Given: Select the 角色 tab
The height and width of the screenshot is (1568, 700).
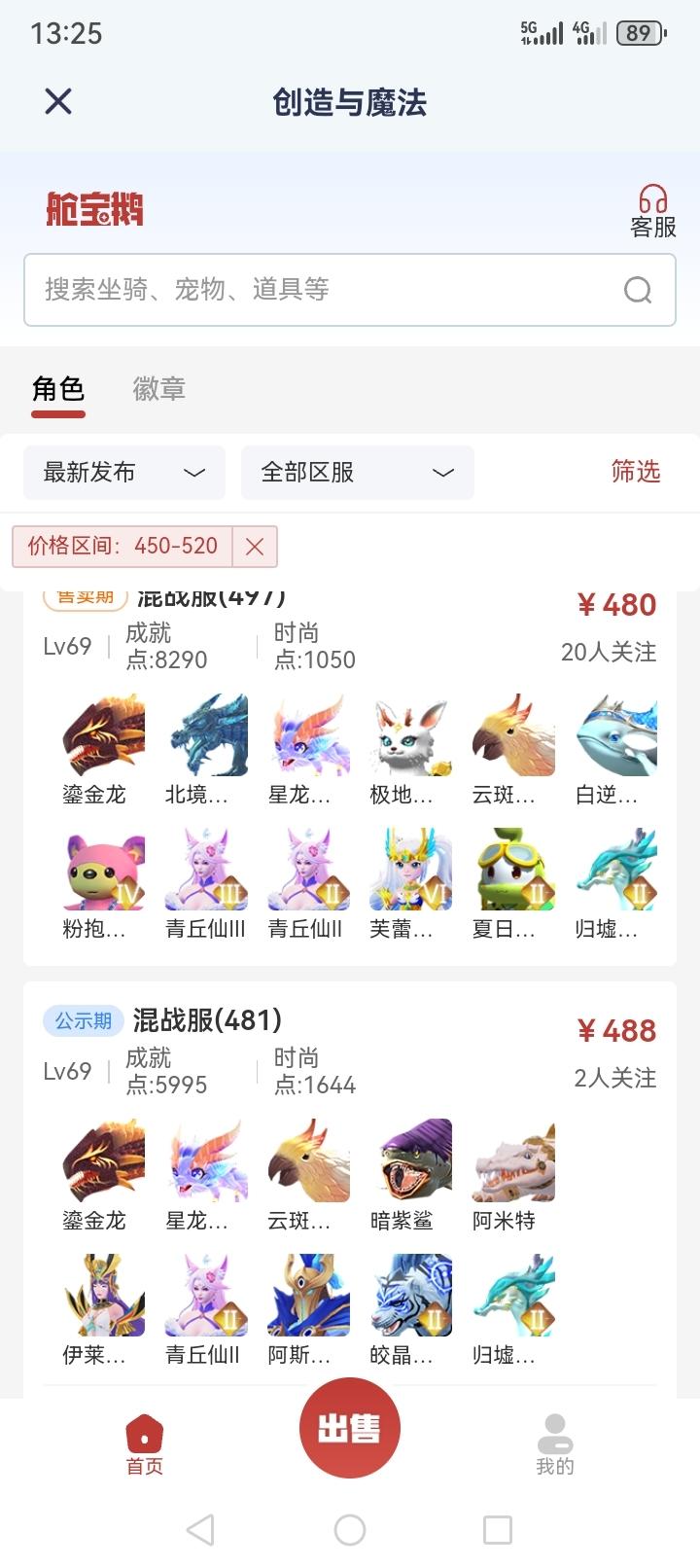Looking at the screenshot, I should [57, 389].
